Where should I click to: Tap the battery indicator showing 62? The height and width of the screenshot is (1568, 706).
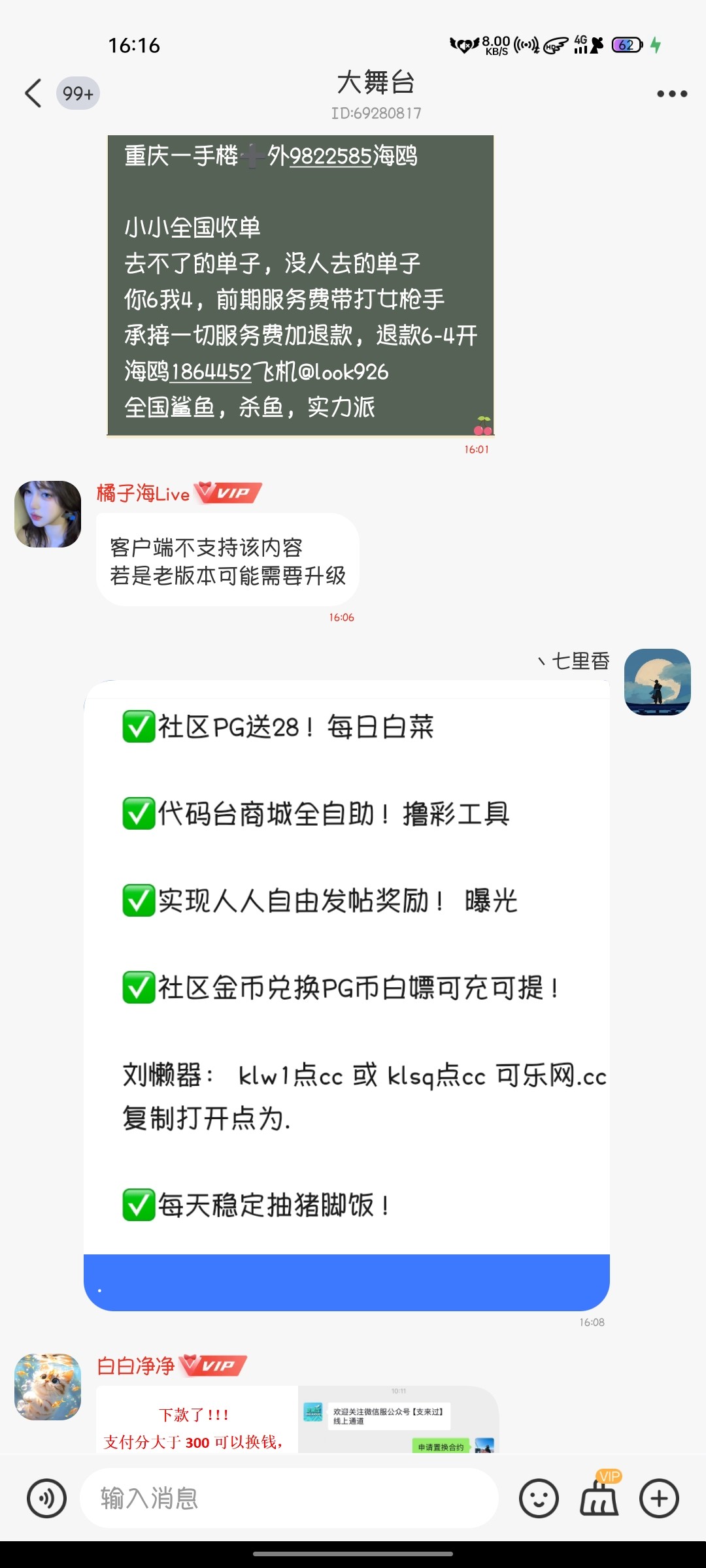[626, 44]
